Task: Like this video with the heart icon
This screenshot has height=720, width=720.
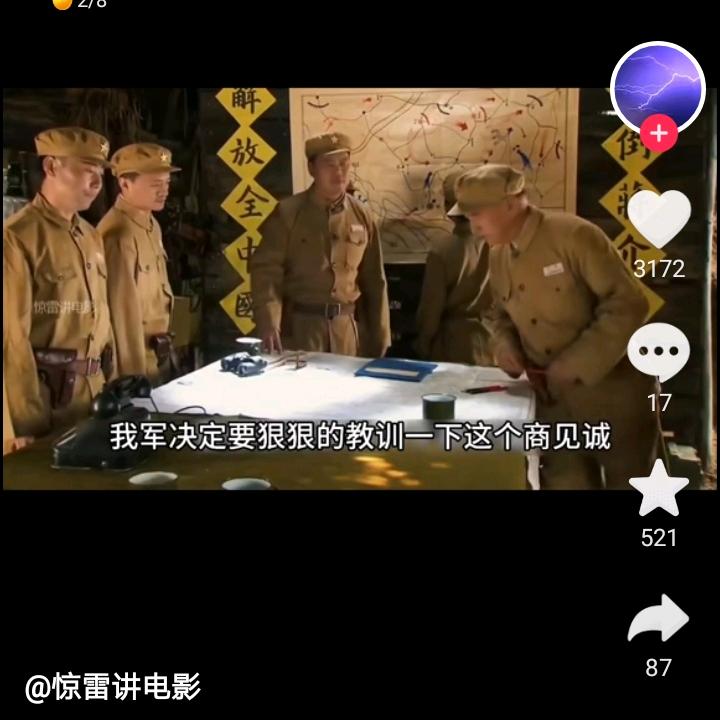Action: 658,219
